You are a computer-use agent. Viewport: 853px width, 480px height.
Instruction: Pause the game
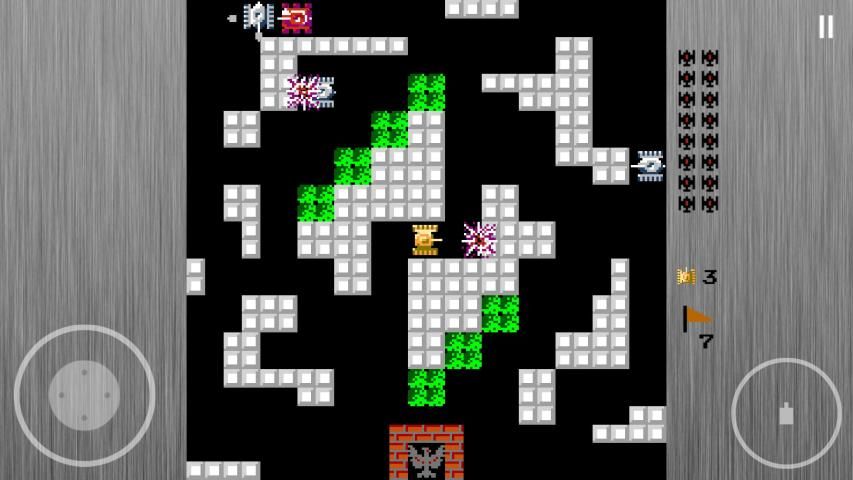click(x=825, y=27)
